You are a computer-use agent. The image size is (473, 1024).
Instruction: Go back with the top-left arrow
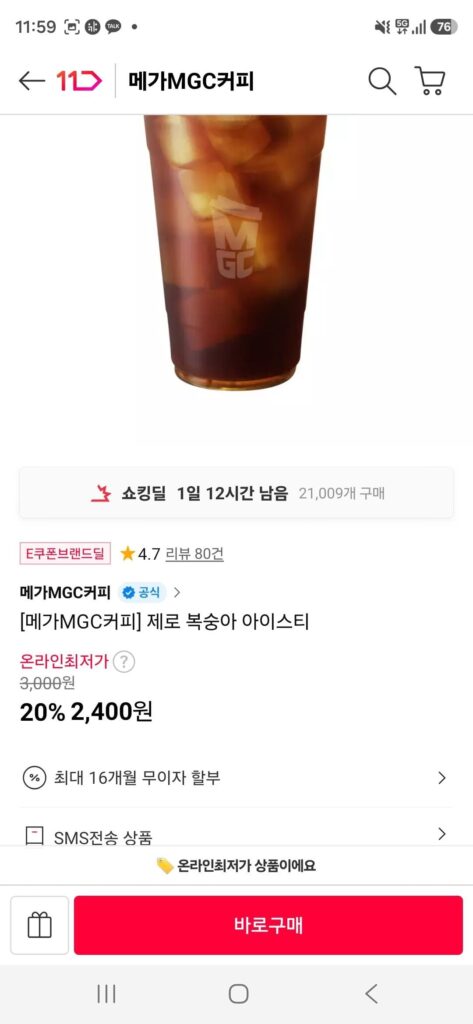pos(31,81)
